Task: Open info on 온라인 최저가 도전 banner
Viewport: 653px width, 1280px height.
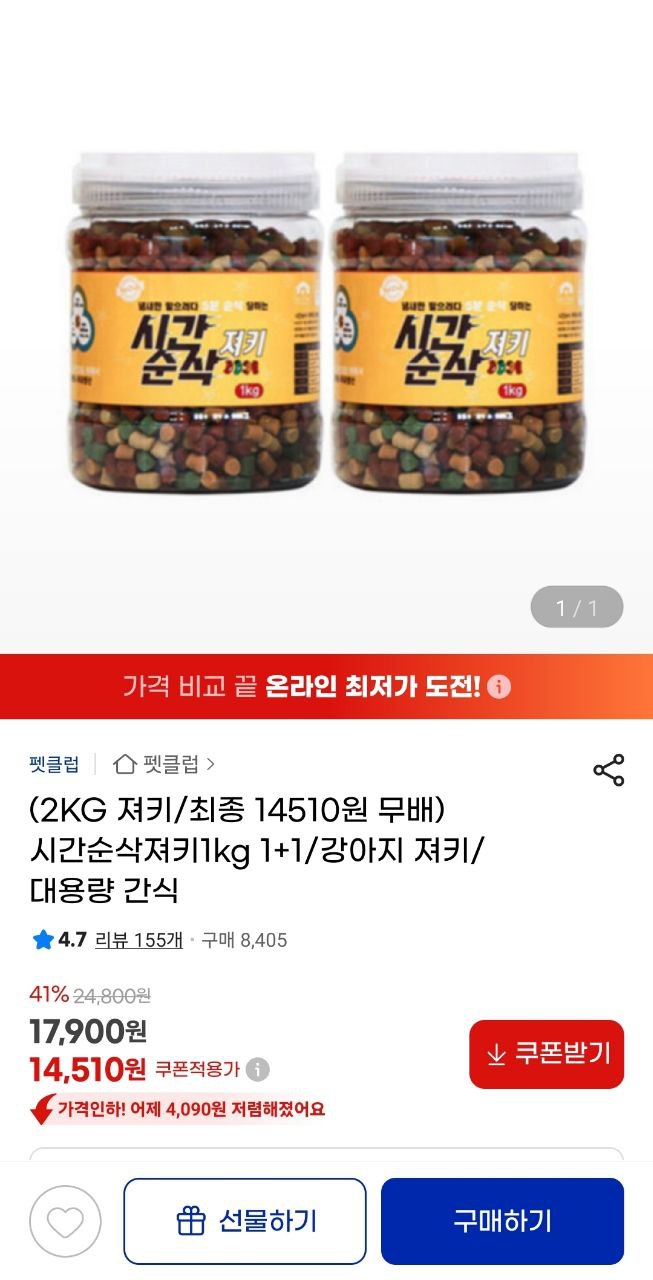Action: 498,687
